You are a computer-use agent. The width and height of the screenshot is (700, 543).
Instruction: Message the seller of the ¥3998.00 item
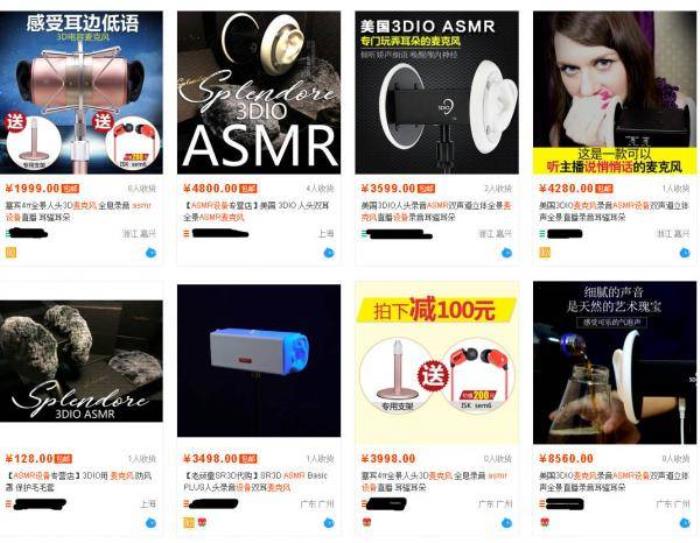coord(506,522)
